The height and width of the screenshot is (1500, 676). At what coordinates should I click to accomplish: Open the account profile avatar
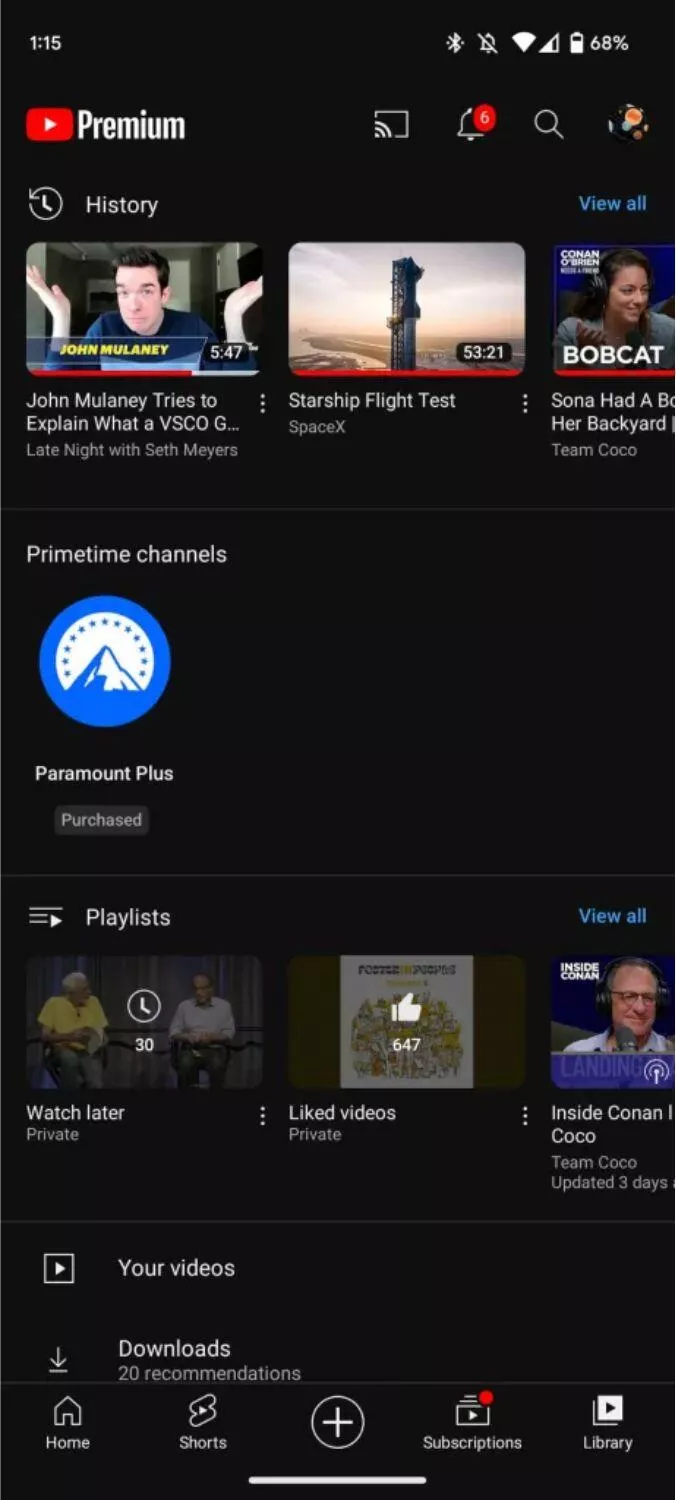(x=628, y=124)
